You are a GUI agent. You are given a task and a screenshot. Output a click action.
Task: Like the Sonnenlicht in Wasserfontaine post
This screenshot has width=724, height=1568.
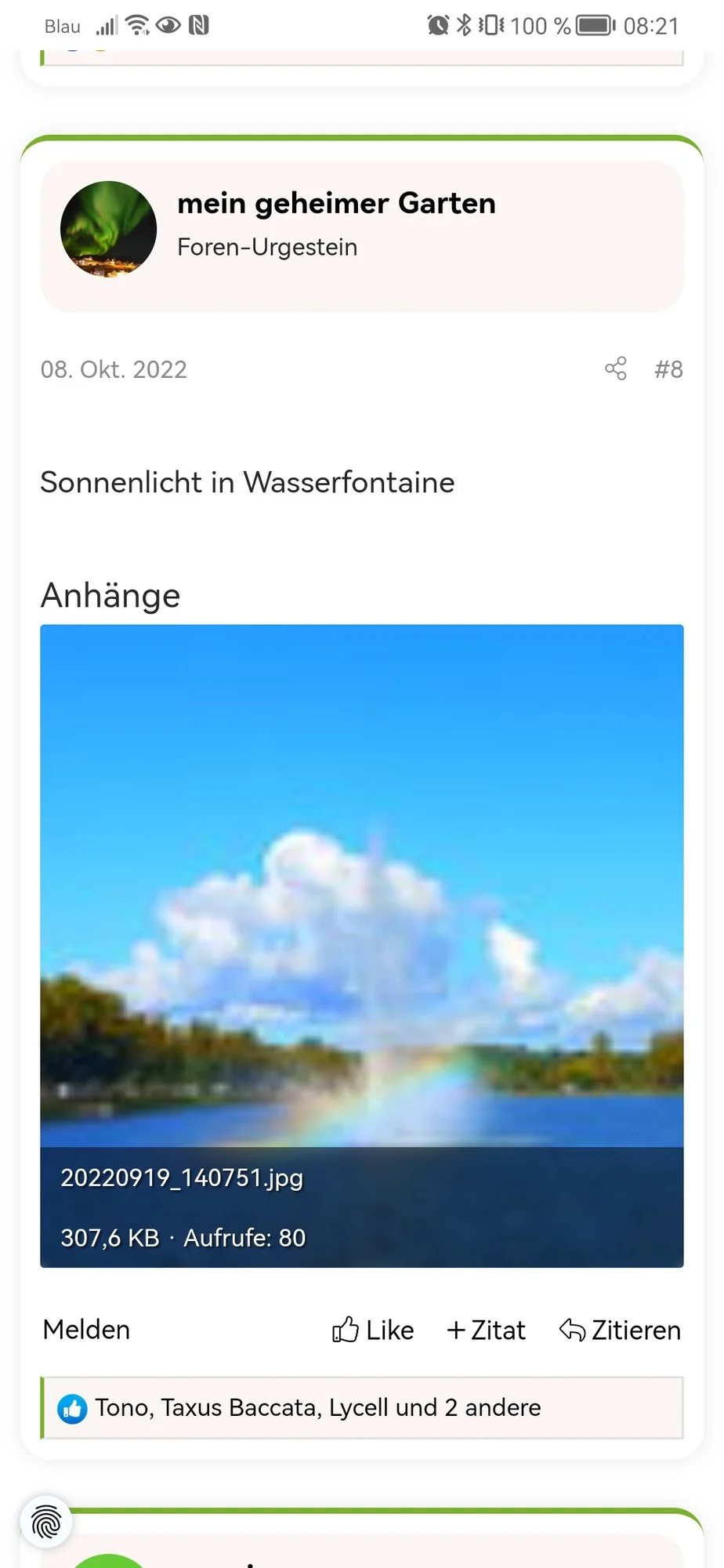point(373,1330)
